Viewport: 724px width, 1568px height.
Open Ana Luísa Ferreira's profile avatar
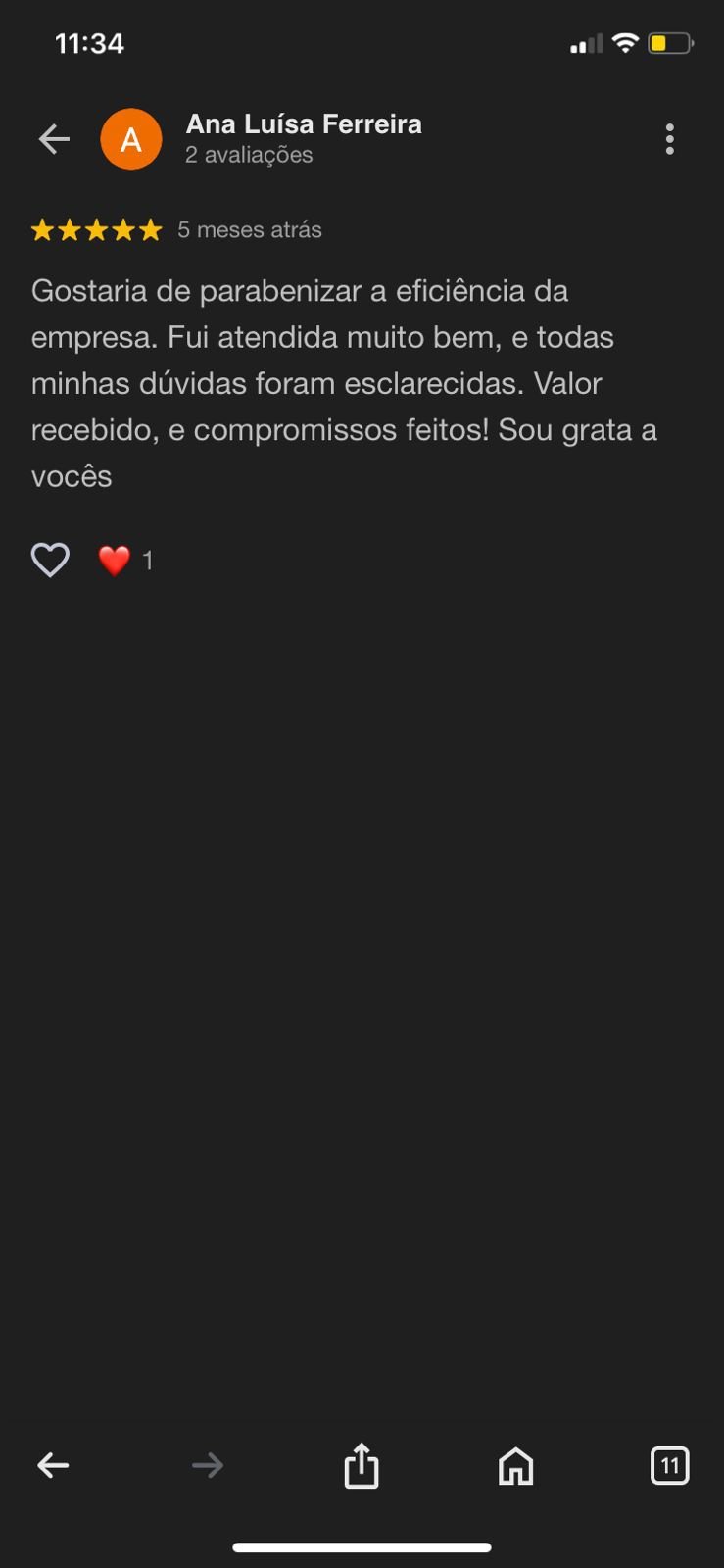(131, 139)
